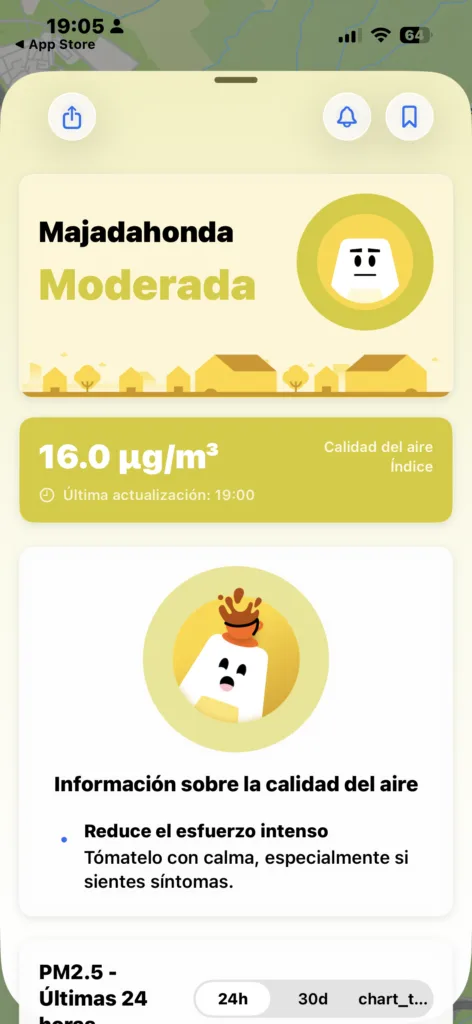The width and height of the screenshot is (472, 1024).
Task: Bookmark the Majadahonda location
Action: [409, 118]
